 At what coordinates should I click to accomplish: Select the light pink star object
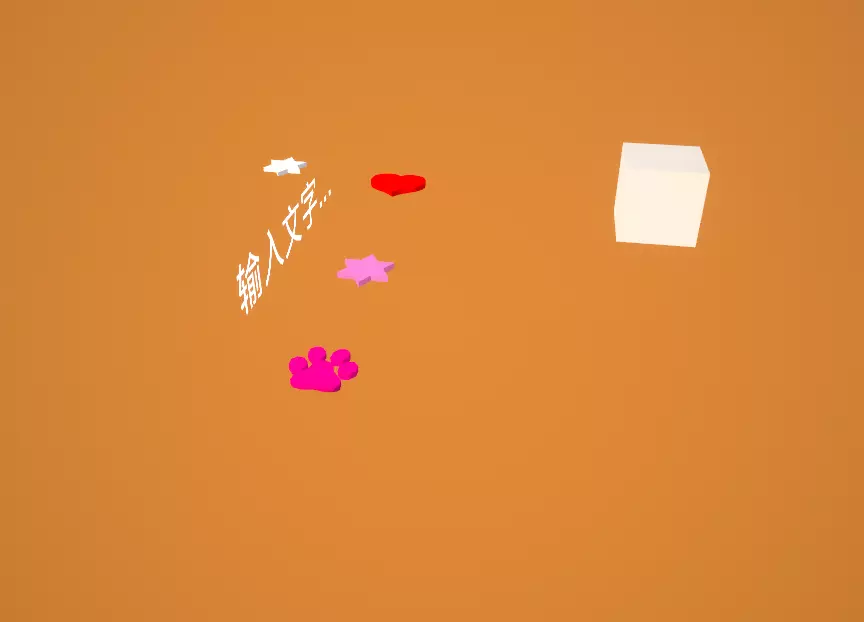click(366, 270)
